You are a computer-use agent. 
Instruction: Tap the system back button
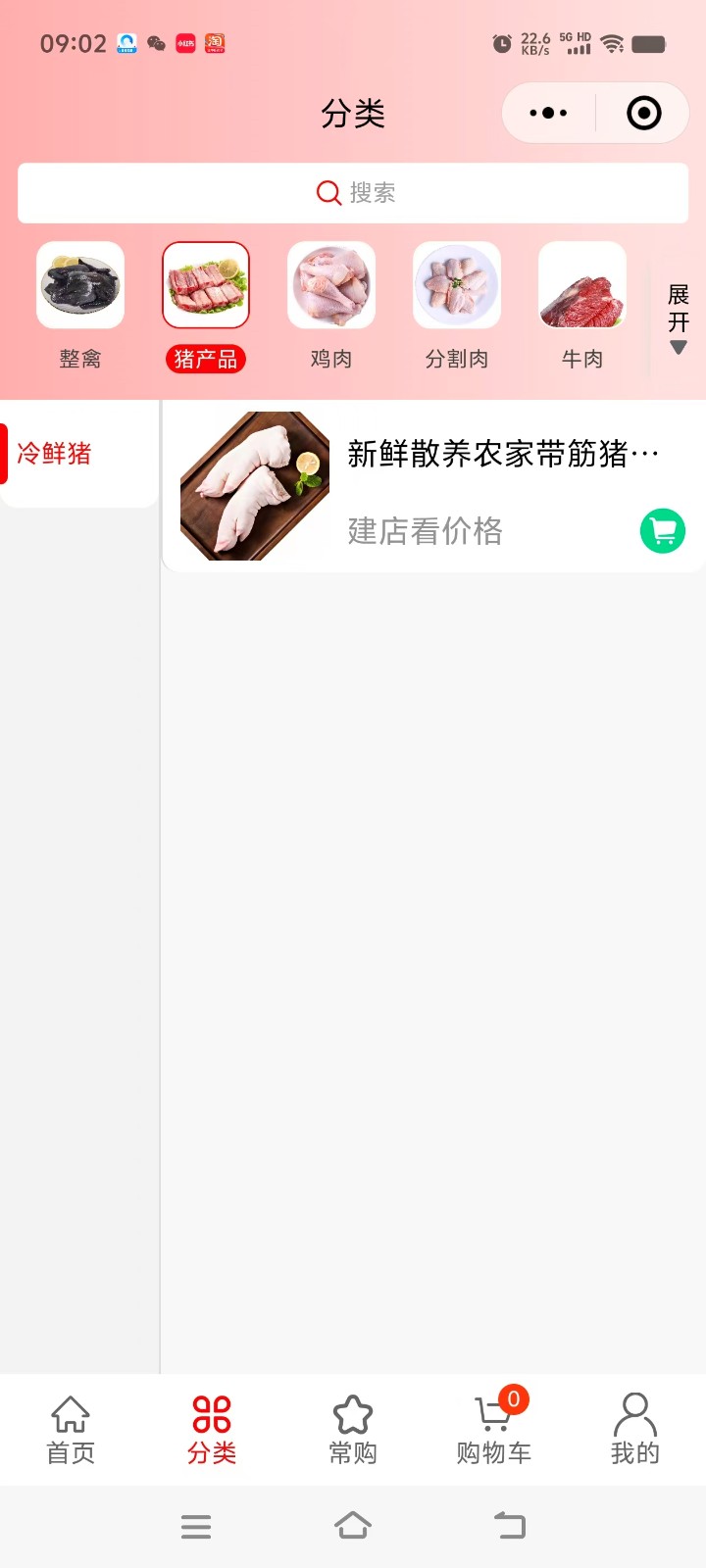[x=510, y=1526]
